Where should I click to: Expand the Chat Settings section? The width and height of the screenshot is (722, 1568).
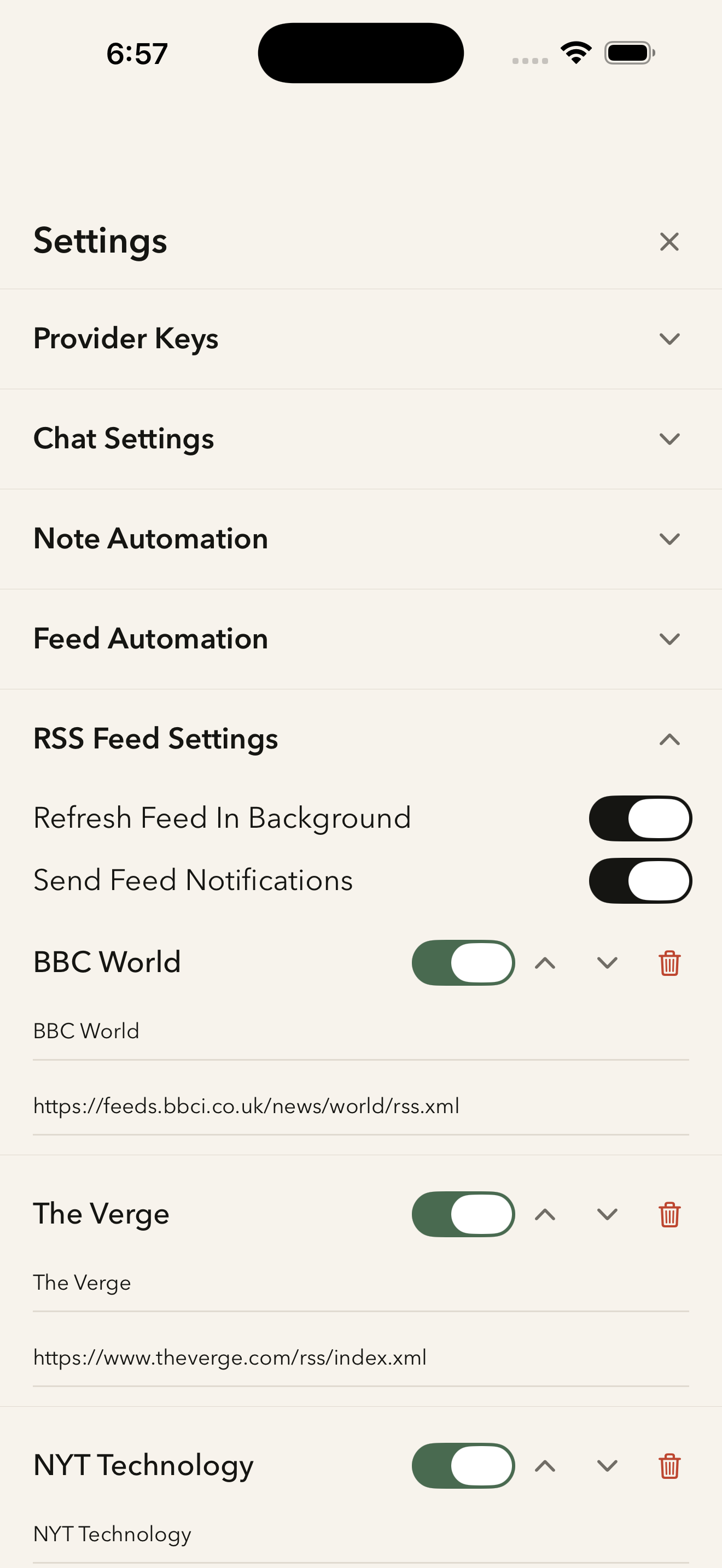click(669, 439)
